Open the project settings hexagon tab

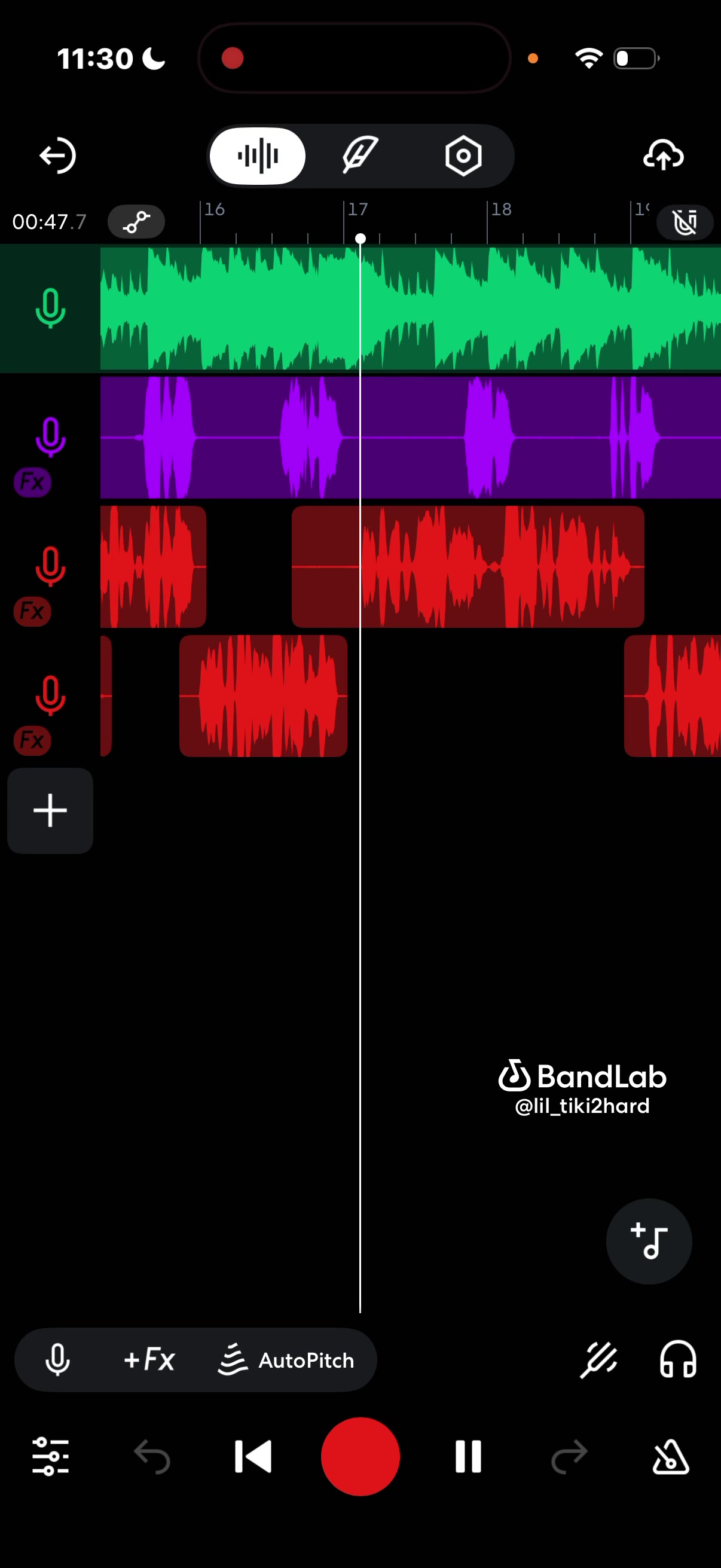pyautogui.click(x=463, y=156)
